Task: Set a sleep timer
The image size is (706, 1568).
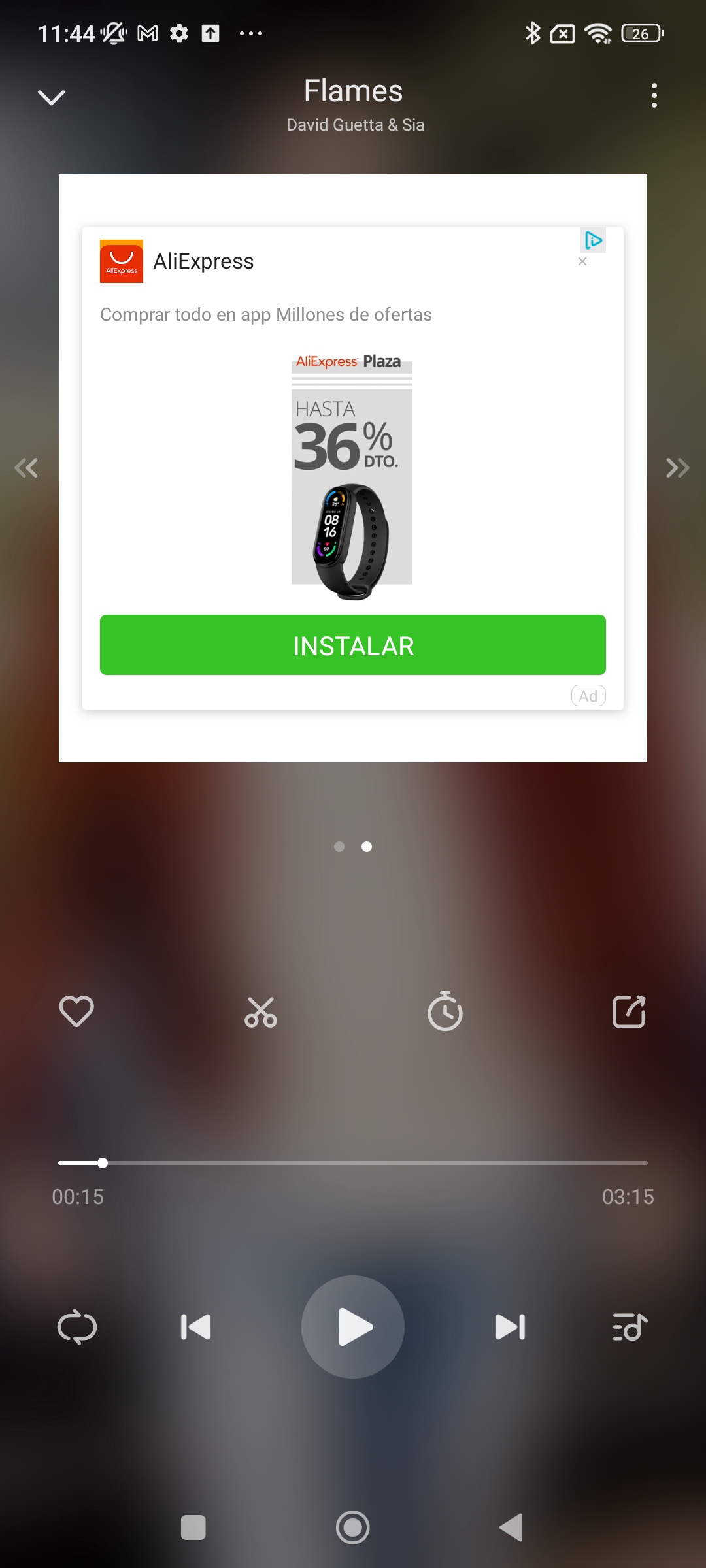Action: click(445, 1011)
